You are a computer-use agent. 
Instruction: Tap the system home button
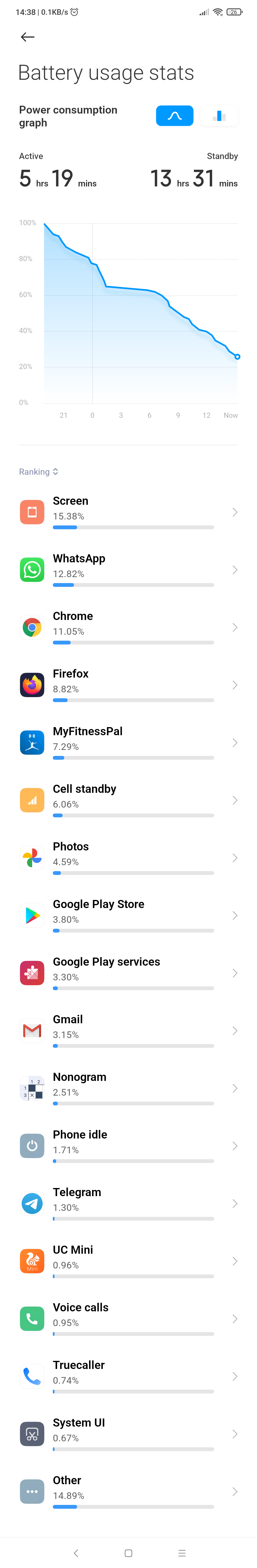[128, 1553]
